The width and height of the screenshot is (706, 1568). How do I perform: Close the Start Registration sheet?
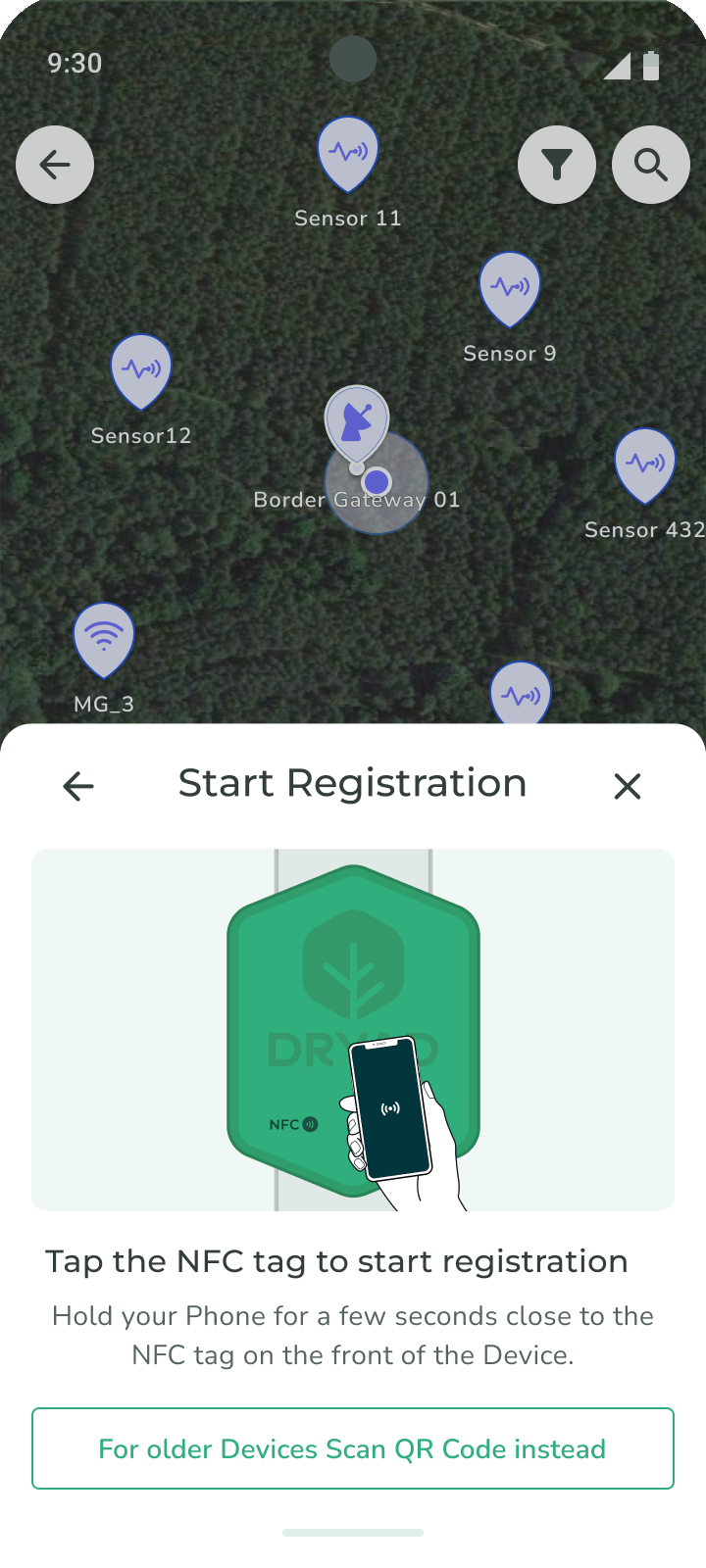coord(628,786)
